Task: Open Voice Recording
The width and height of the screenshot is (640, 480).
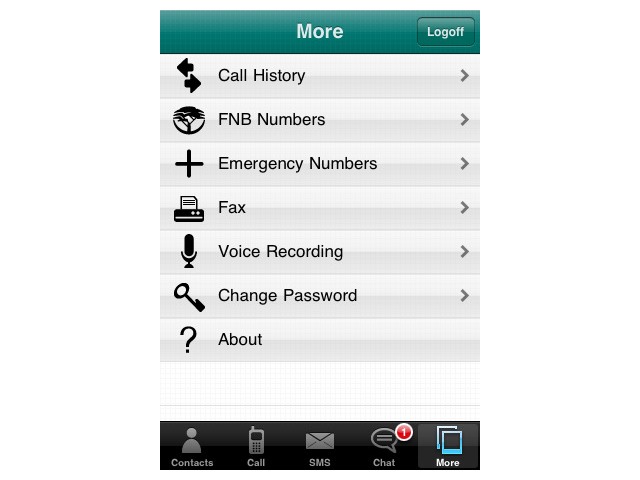Action: [x=319, y=252]
